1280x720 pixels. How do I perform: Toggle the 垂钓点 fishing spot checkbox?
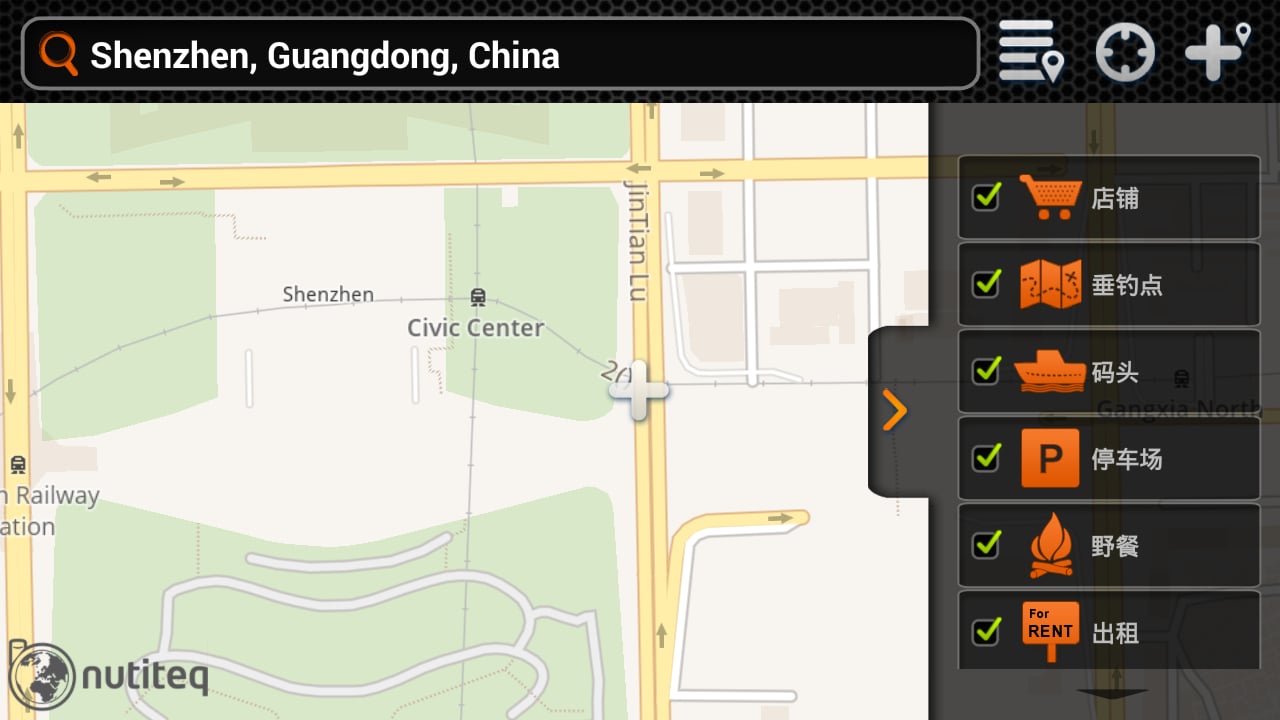click(986, 284)
